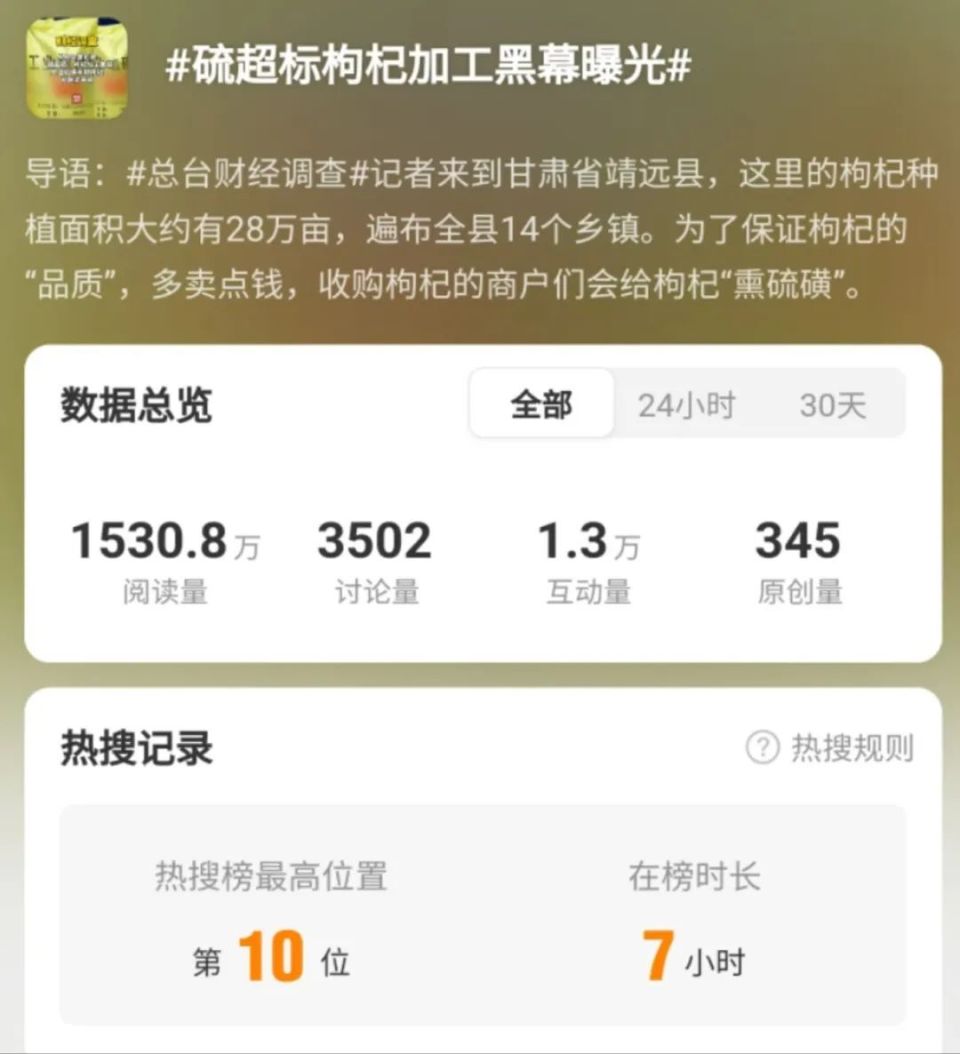Click the introduction text about Gansu 靖远县
The width and height of the screenshot is (960, 1054).
click(x=480, y=230)
